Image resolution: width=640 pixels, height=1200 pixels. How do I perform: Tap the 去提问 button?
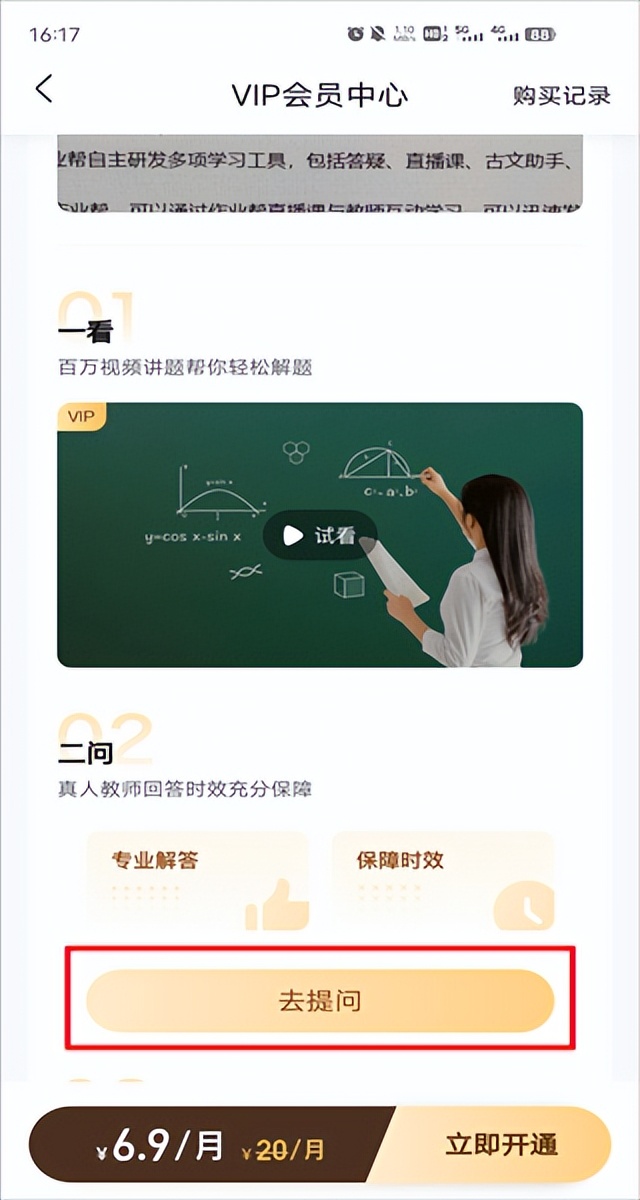pyautogui.click(x=319, y=1000)
